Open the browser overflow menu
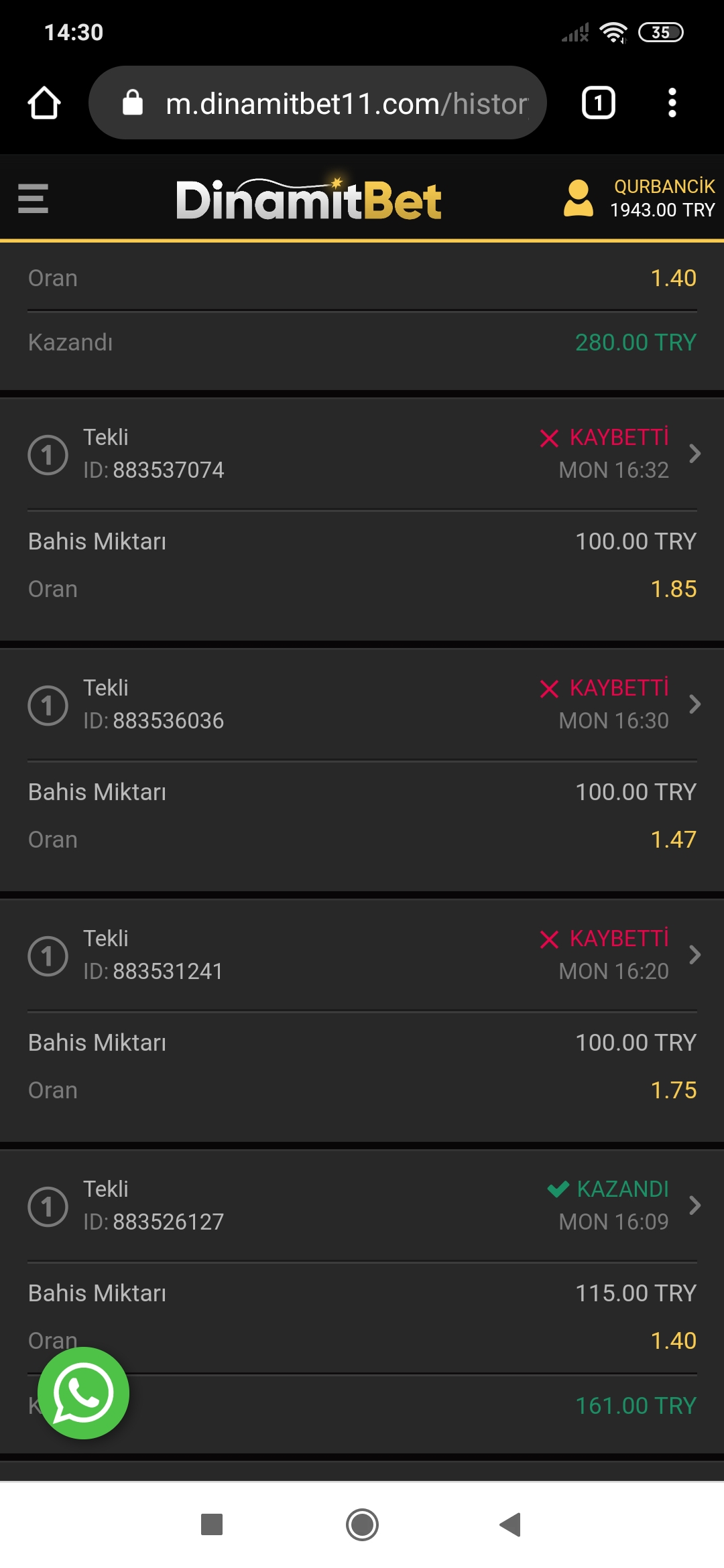Viewport: 724px width, 1568px height. (x=672, y=103)
